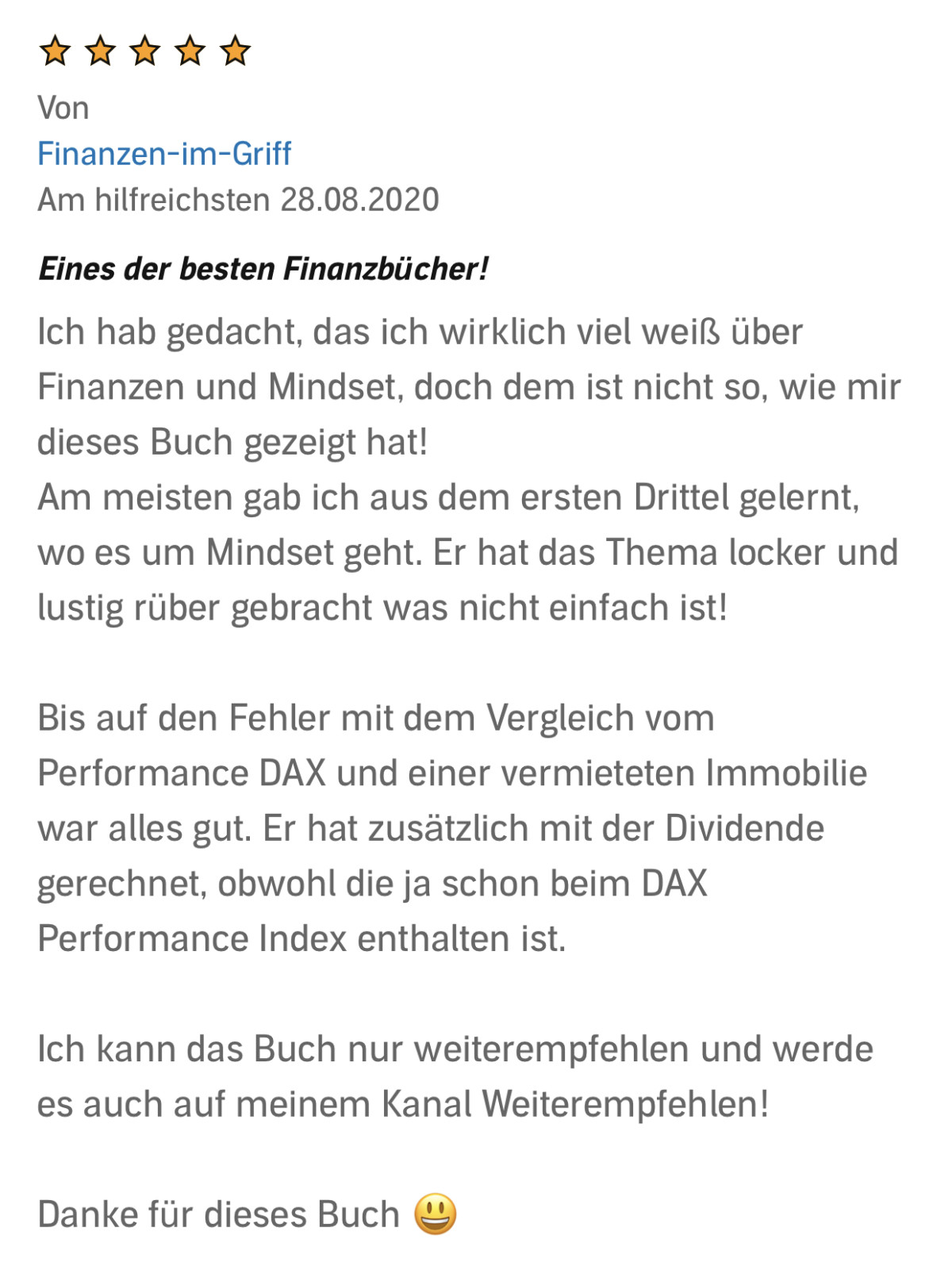Open reviewer profile Finanzen-im-Griff
Viewport: 952px width, 1266px height.
tap(164, 153)
